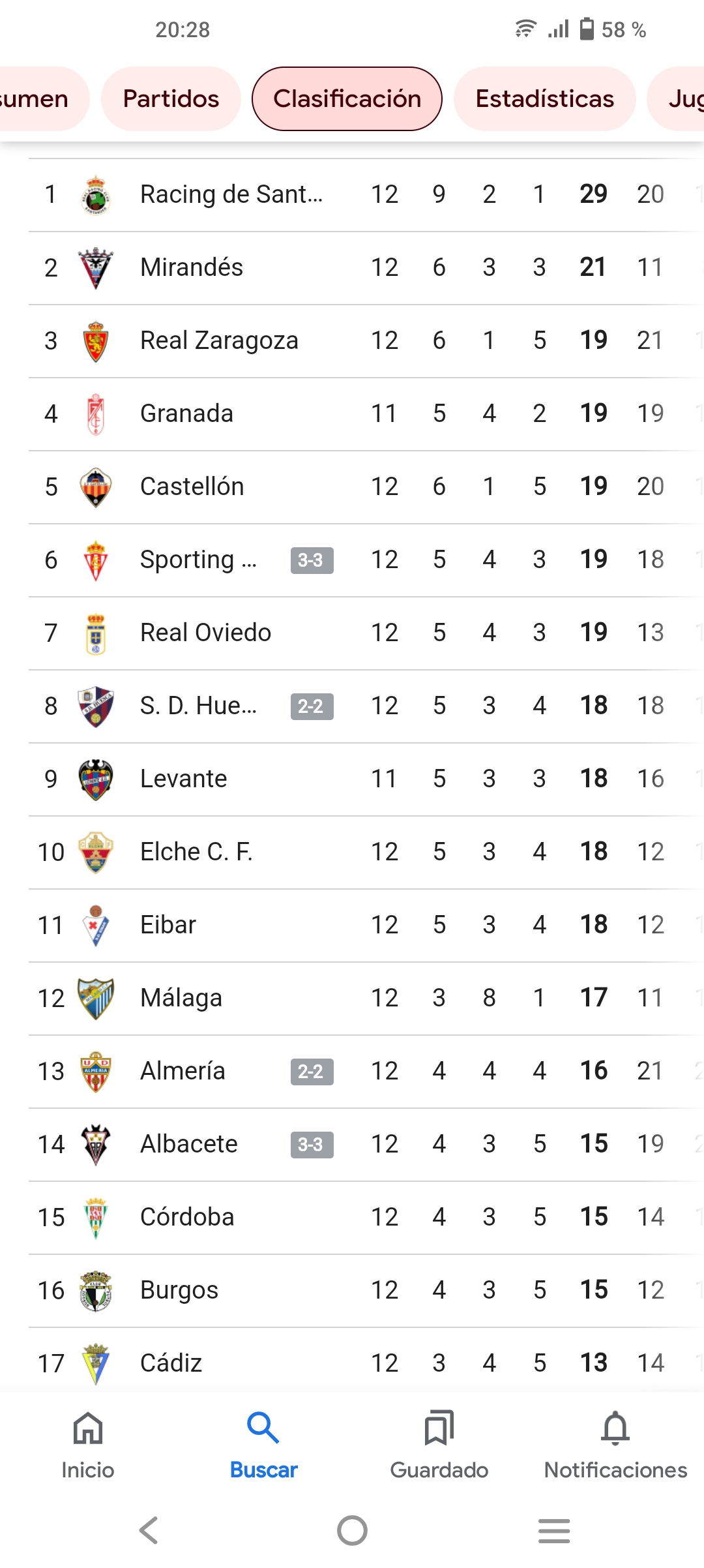
Task: Select Real Zaragoza in the standings
Action: (x=366, y=341)
